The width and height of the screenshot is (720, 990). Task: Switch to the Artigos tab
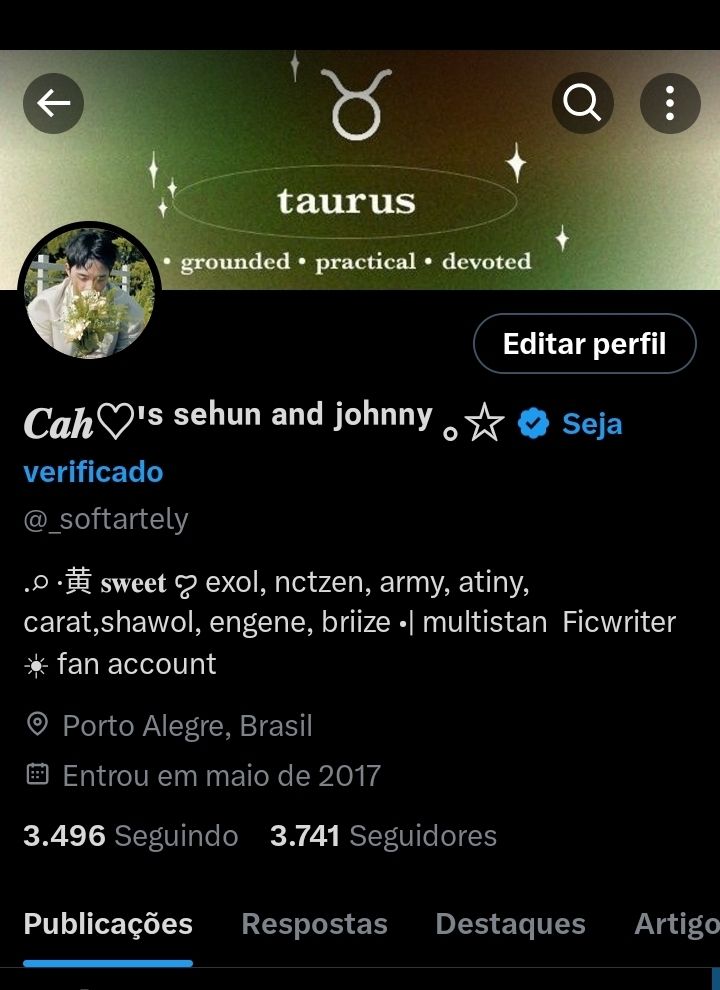676,924
